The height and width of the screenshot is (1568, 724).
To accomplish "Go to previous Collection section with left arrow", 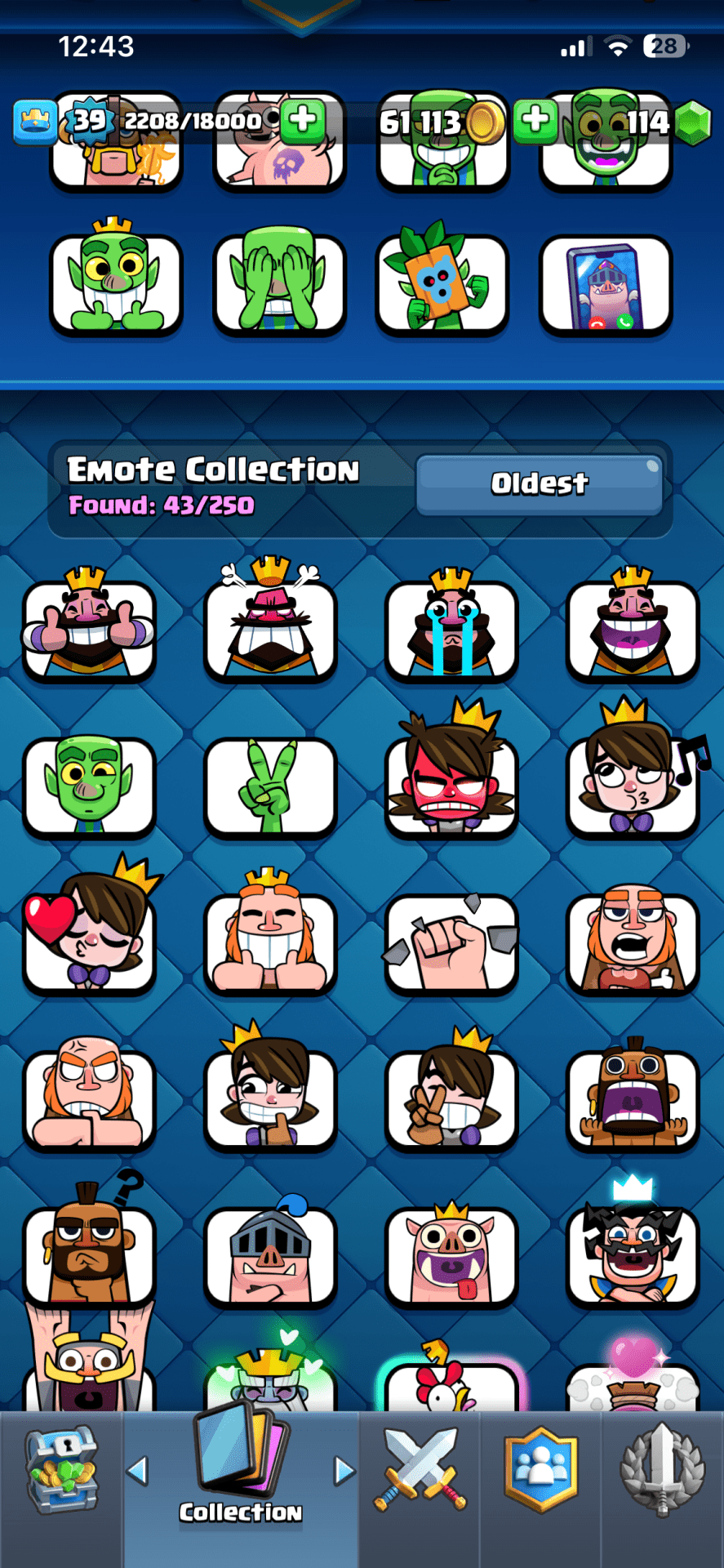I will 137,1471.
